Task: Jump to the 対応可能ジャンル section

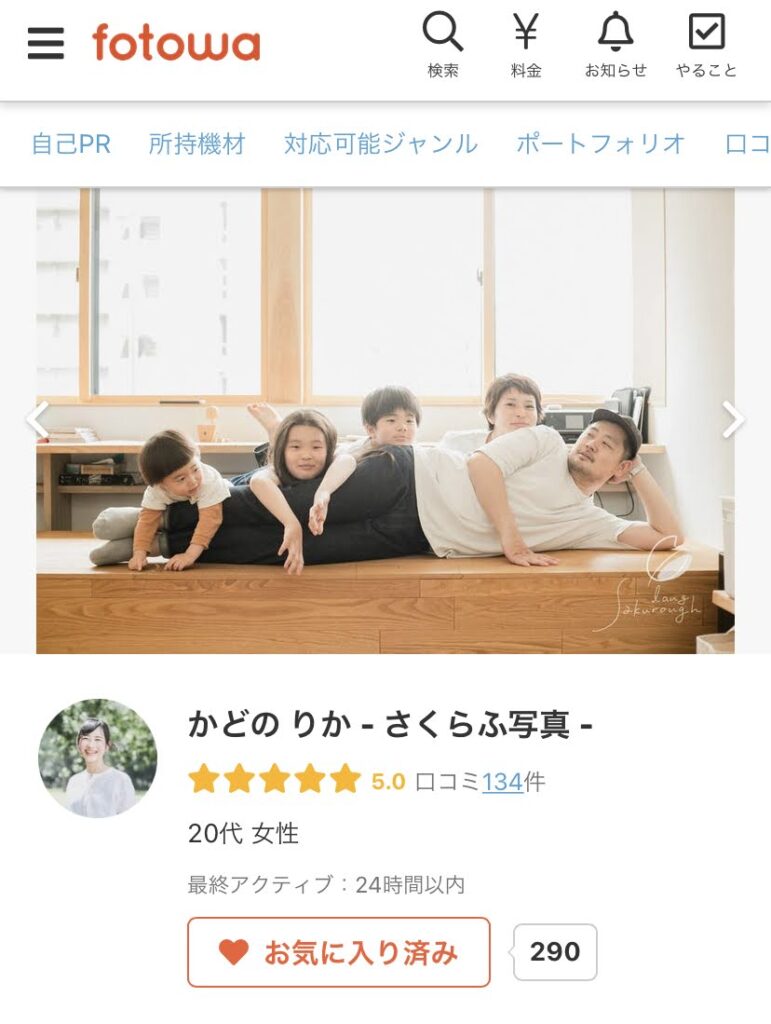Action: tap(380, 144)
